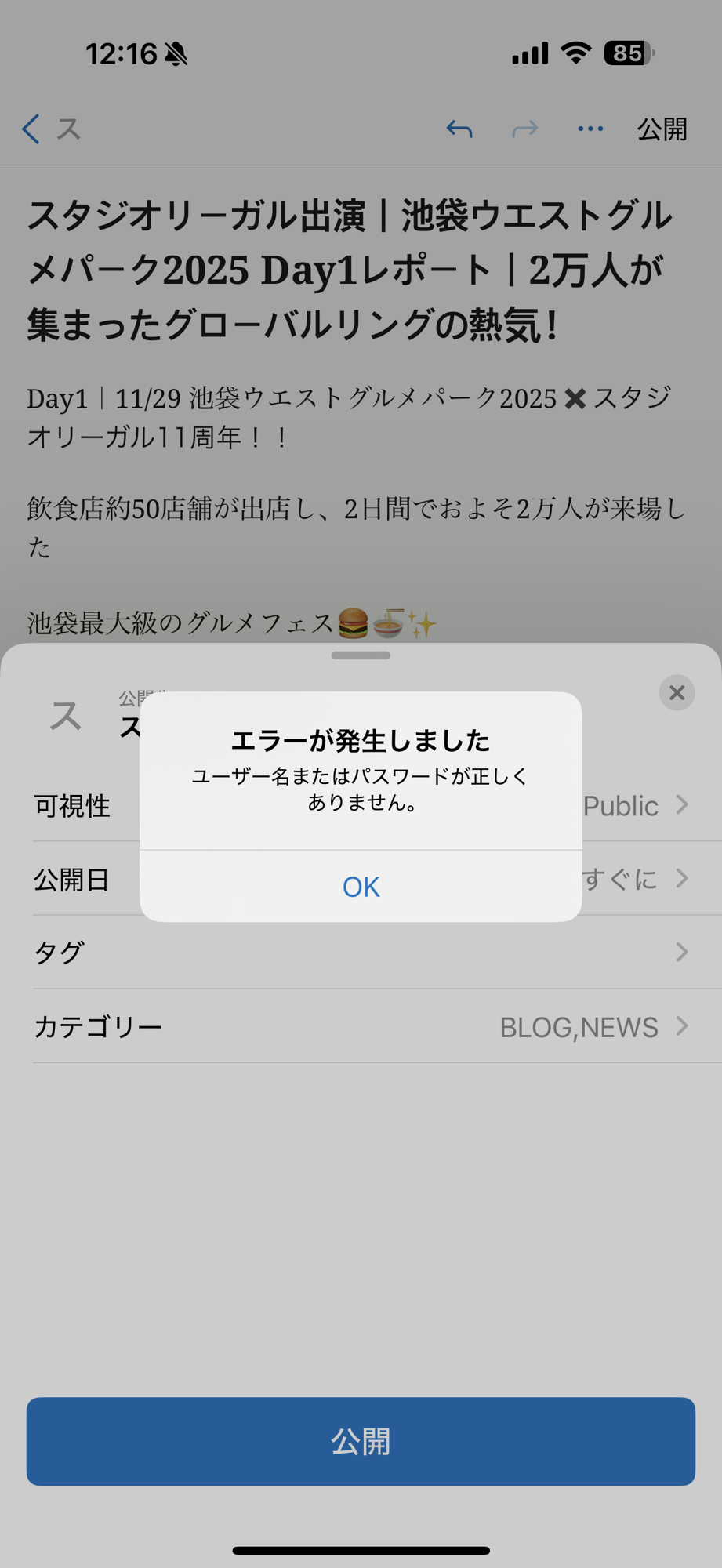Undo the last edit
This screenshot has width=722, height=1568.
459,129
